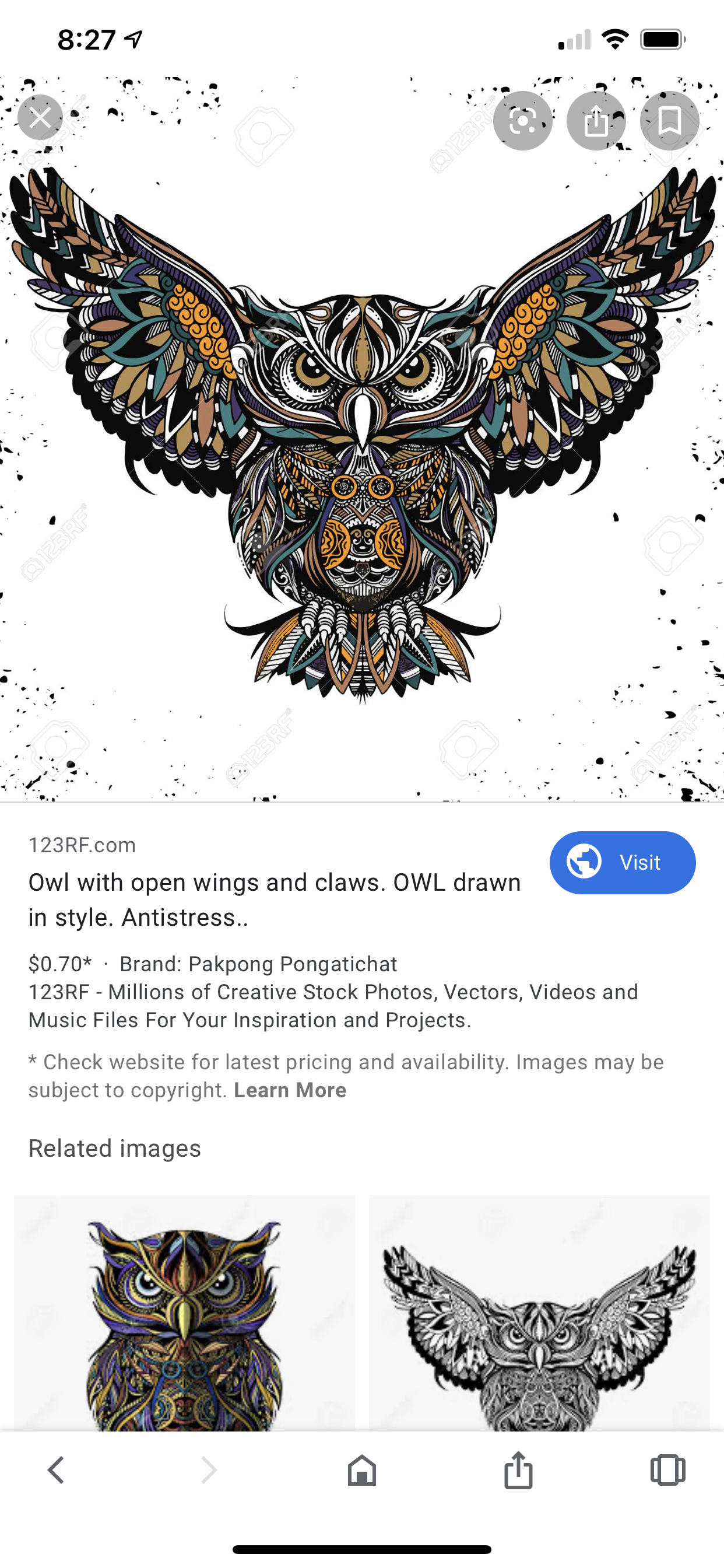
Task: Open the Learn More link
Action: coord(290,1090)
